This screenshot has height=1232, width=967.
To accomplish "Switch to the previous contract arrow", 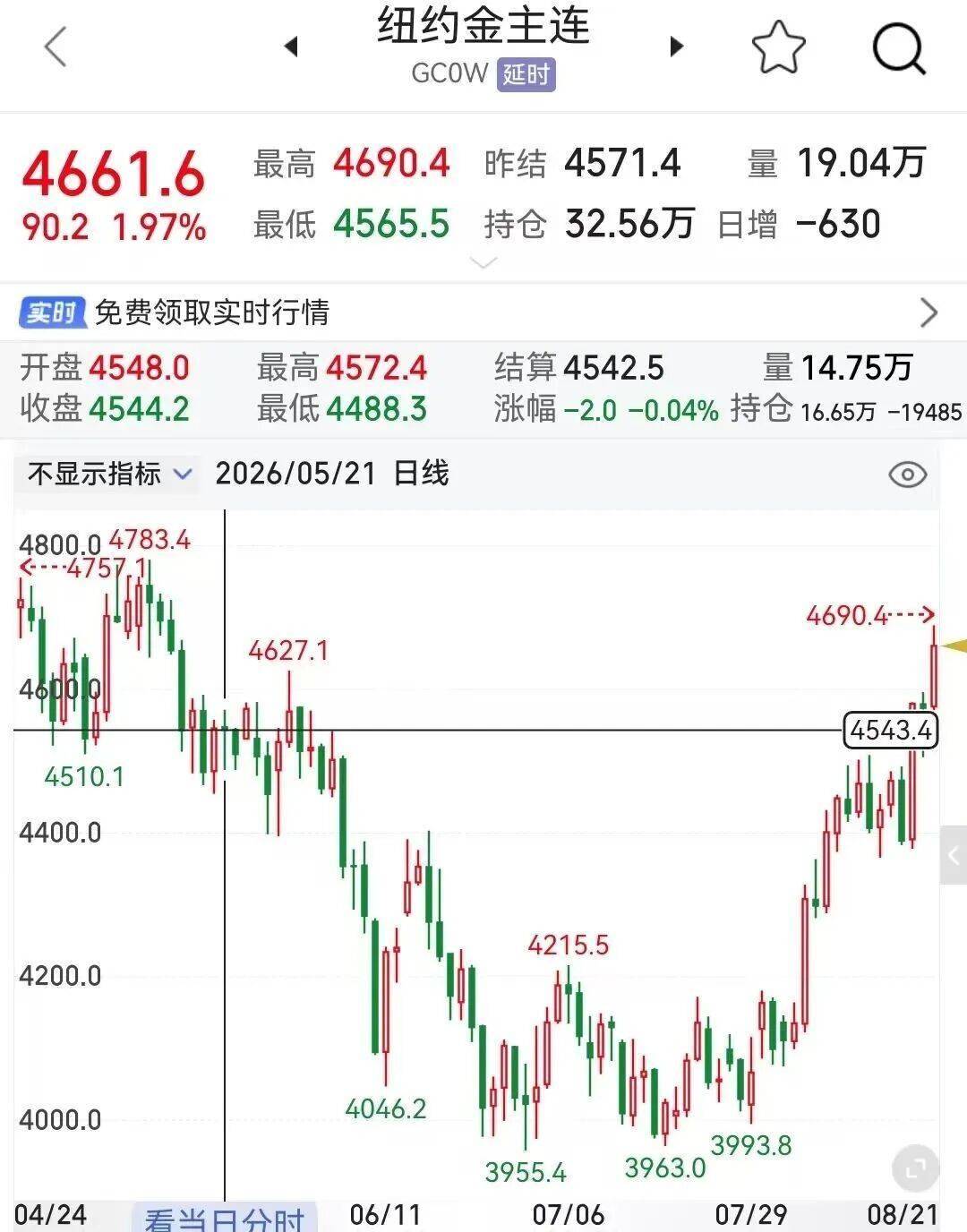I will 290,47.
